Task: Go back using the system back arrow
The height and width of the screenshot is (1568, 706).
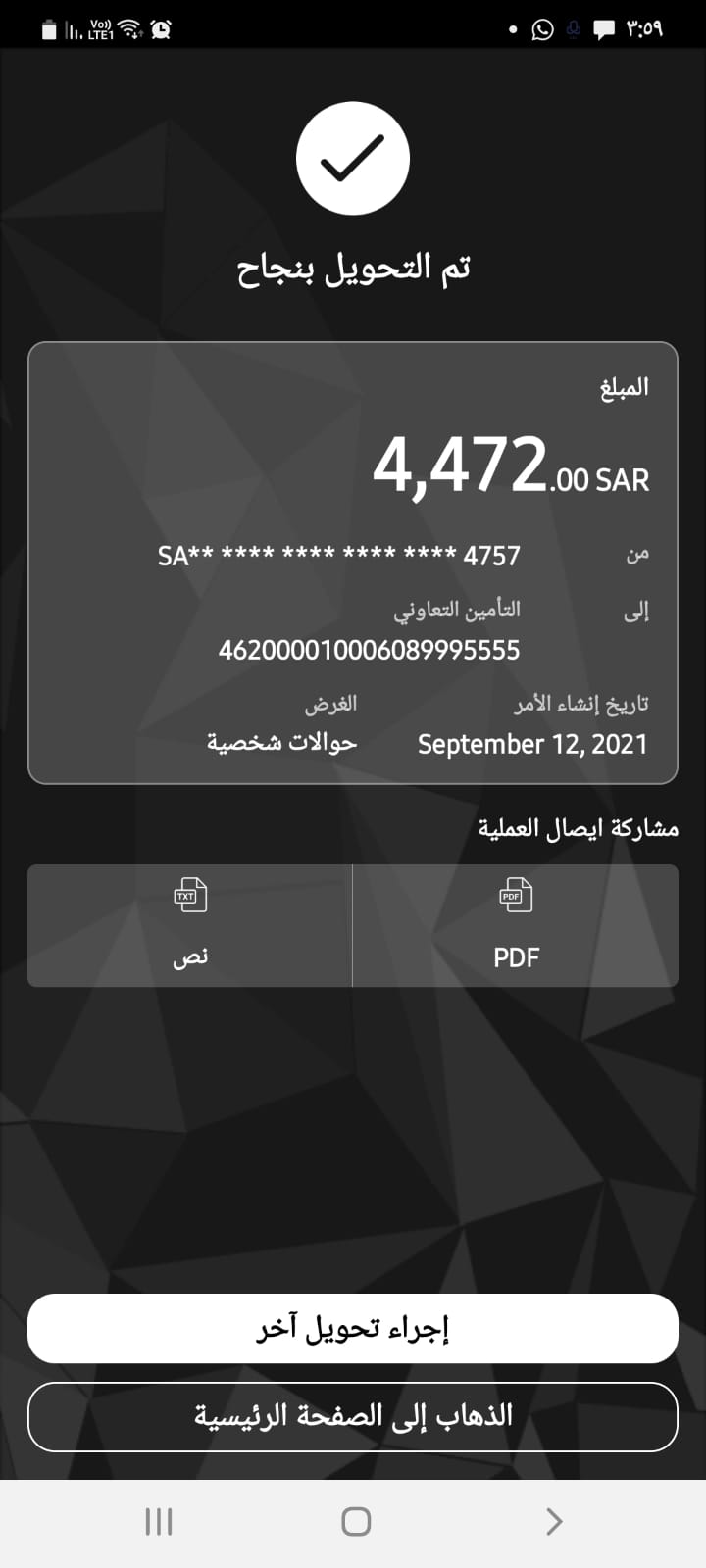Action: click(x=554, y=1521)
